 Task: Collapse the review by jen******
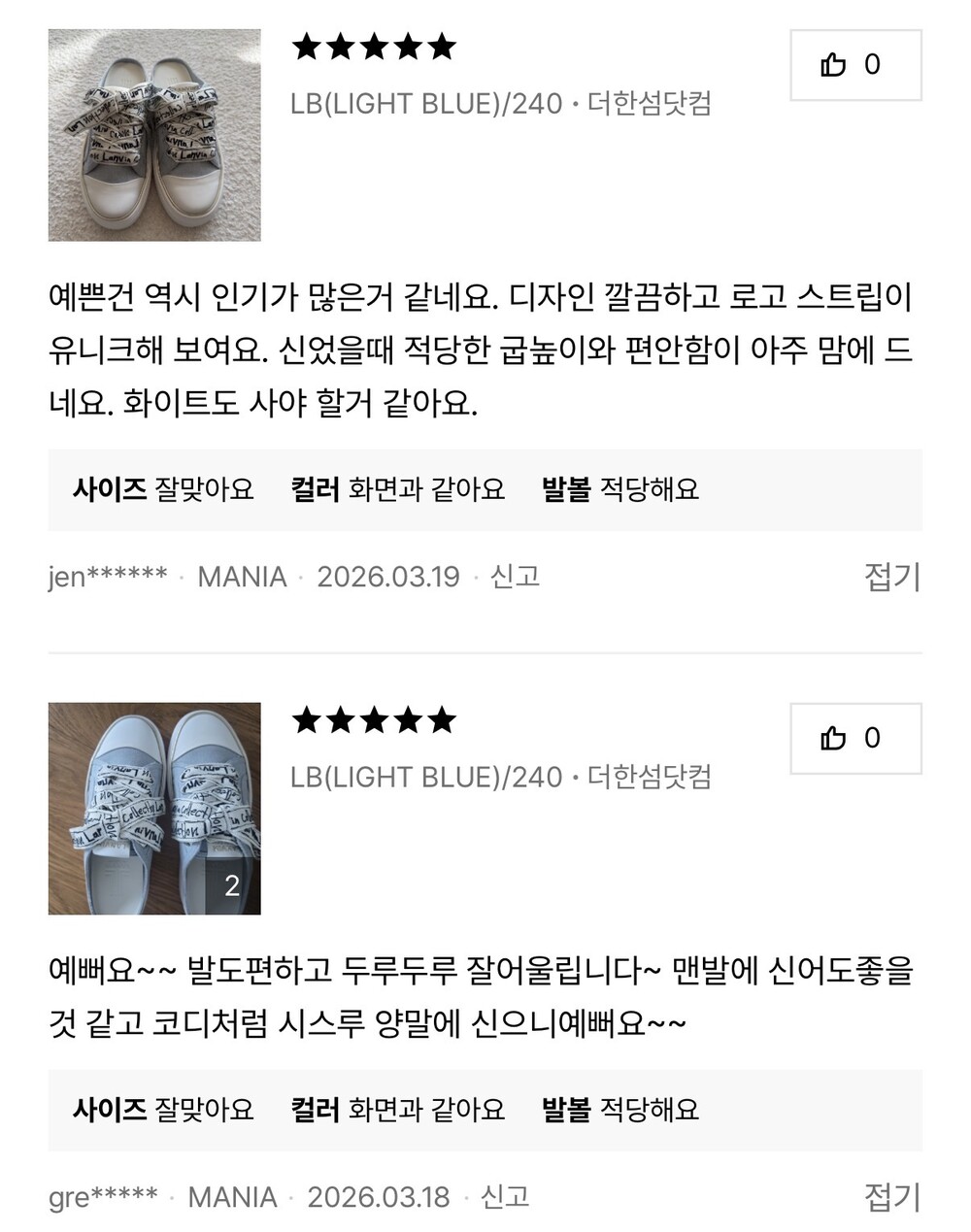click(x=891, y=577)
